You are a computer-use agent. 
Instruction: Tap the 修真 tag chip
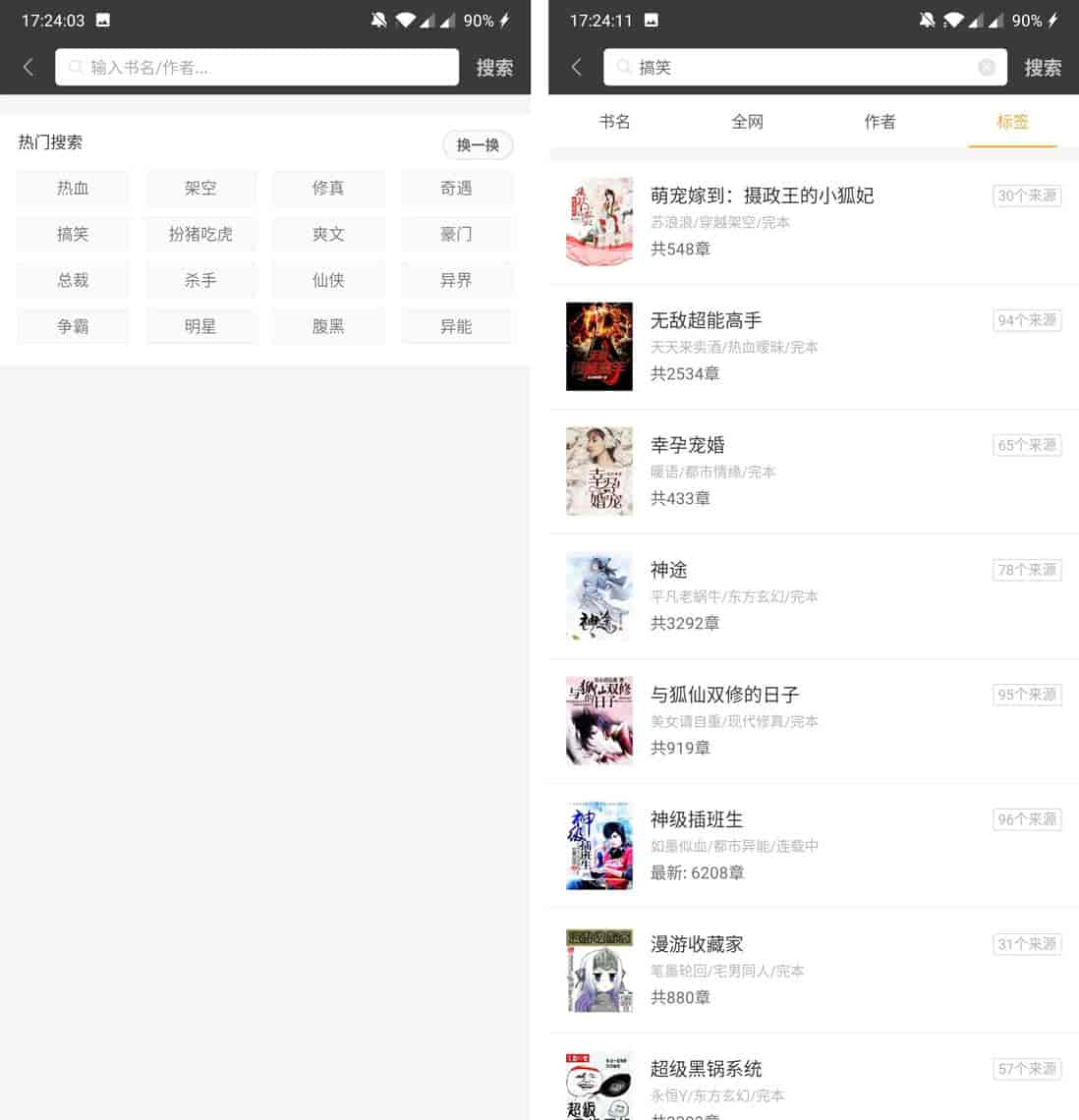(328, 188)
